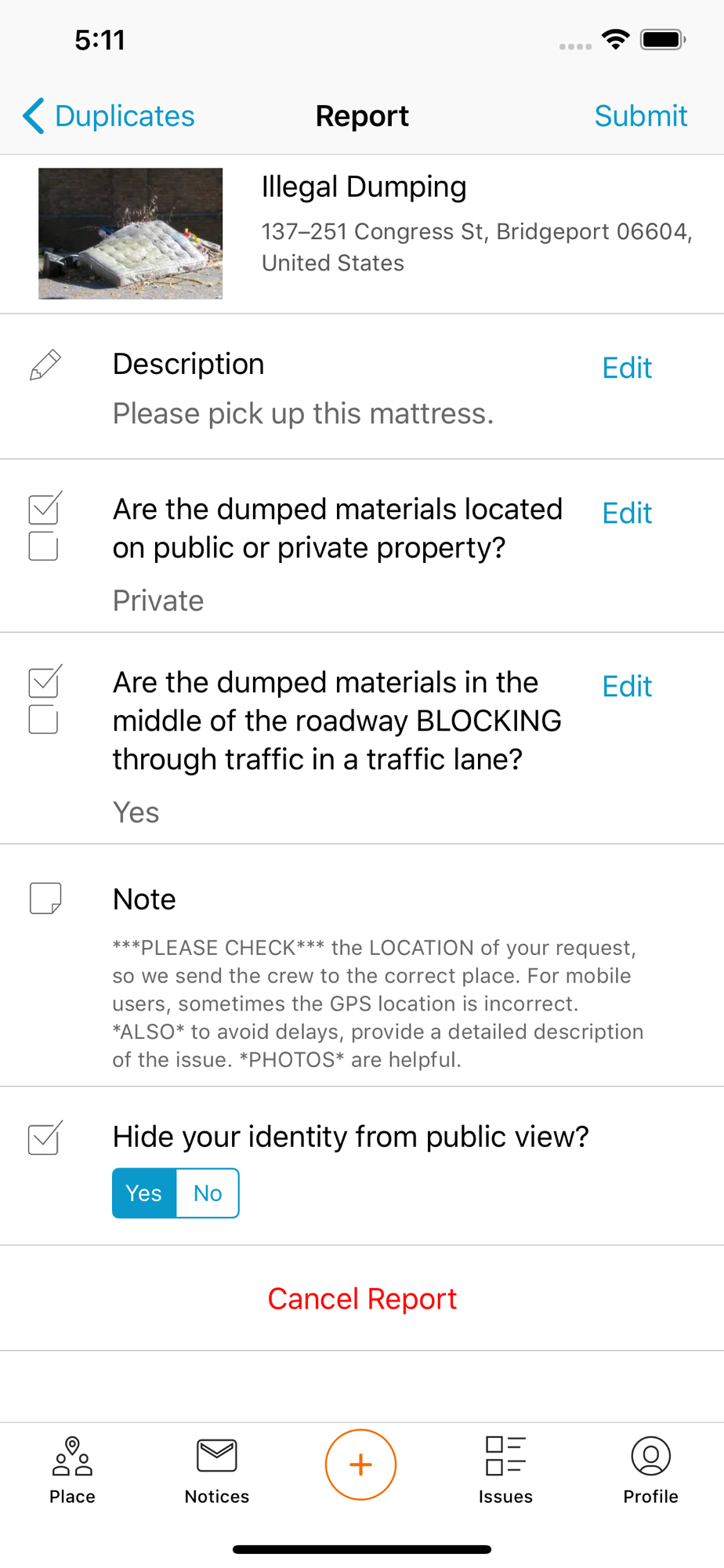
Task: Select Yes to hide your identity
Action: pos(144,1193)
